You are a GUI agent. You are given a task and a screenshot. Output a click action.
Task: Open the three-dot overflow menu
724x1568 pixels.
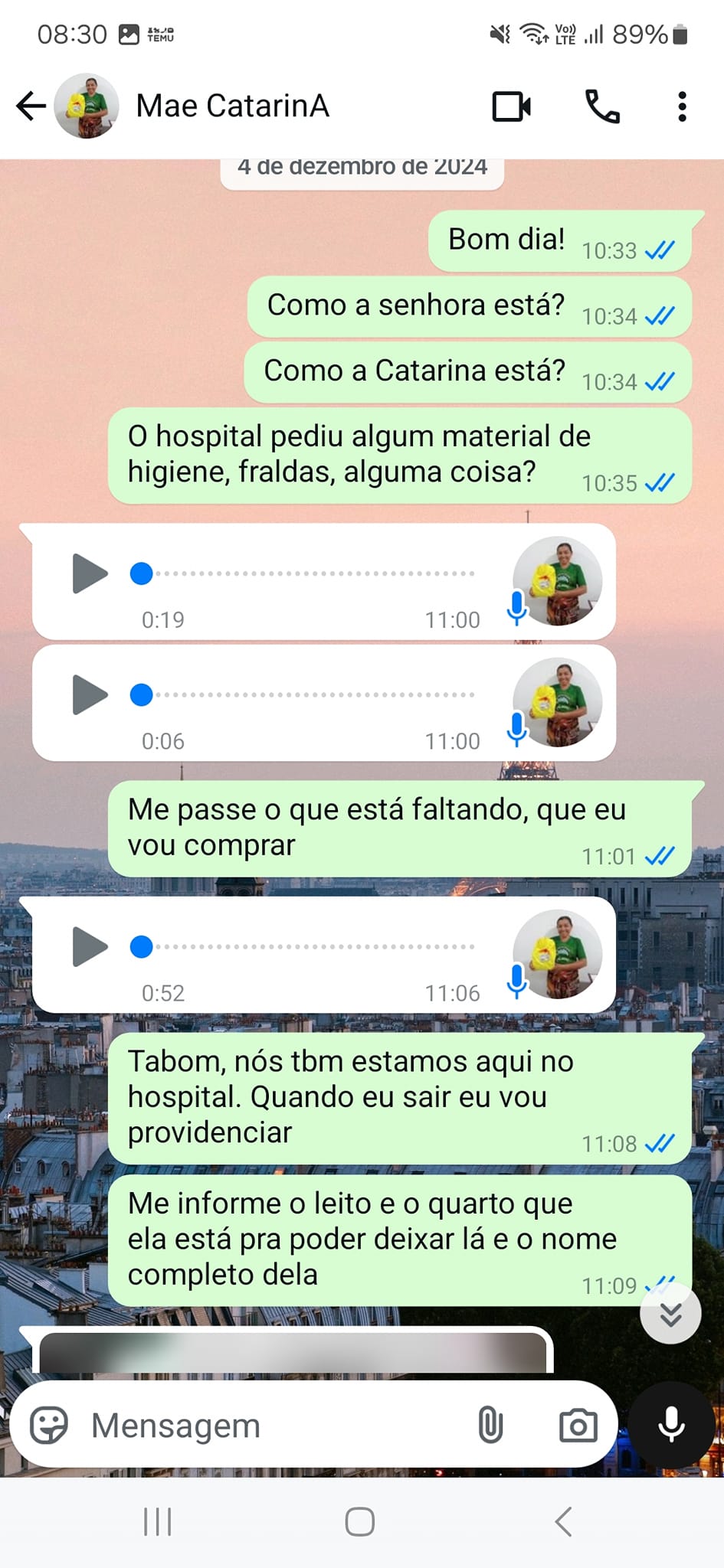point(682,106)
